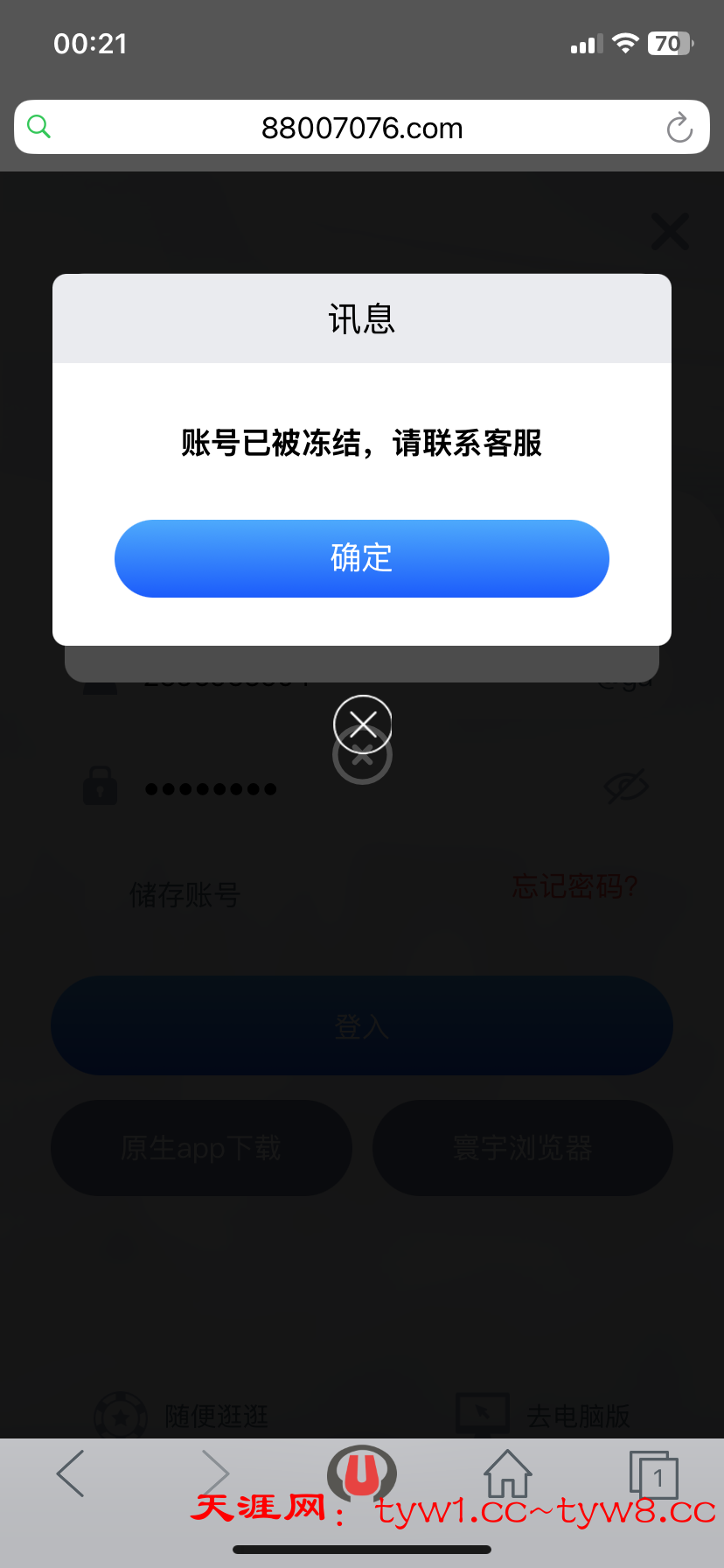Dismiss the message with 确定 button

362,558
